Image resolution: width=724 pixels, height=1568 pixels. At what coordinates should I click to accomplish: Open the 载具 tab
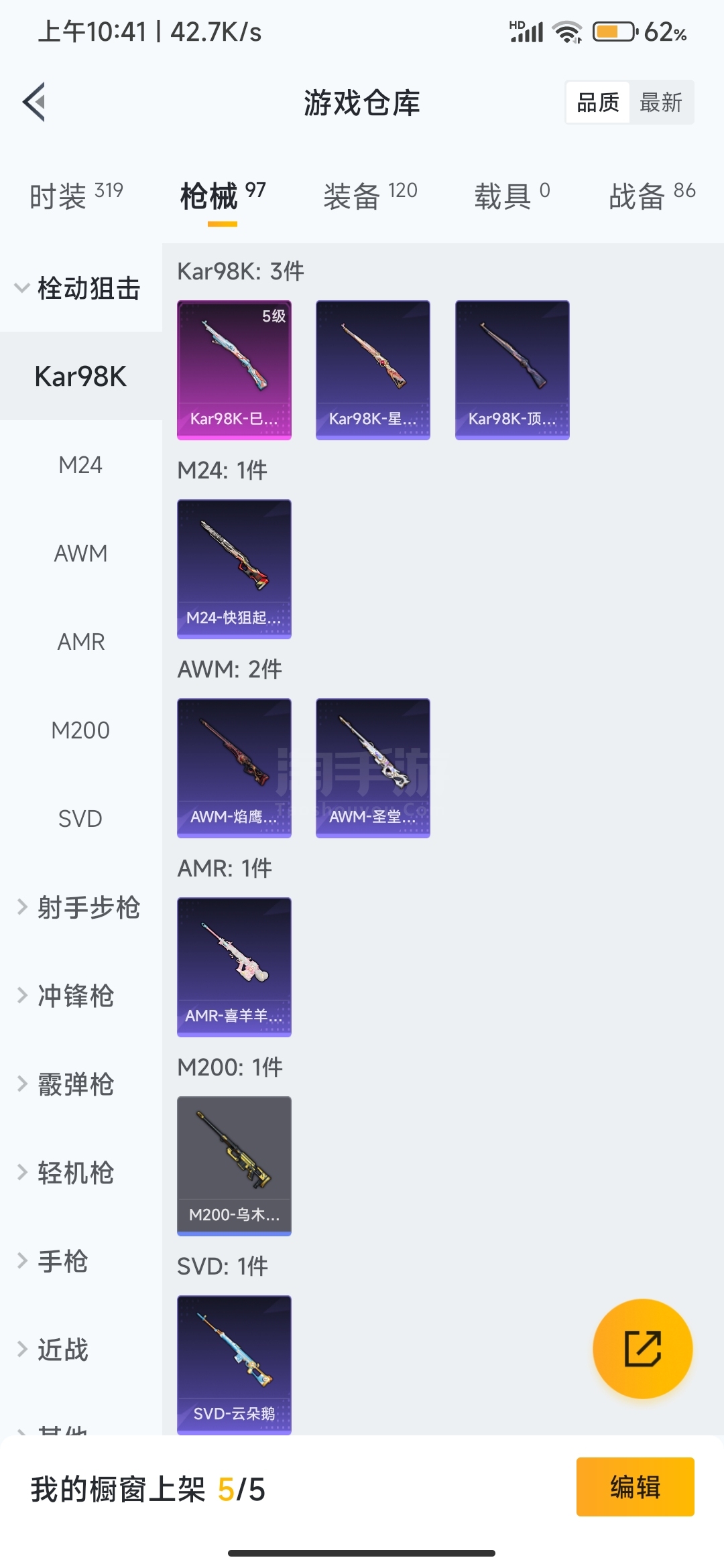point(511,196)
